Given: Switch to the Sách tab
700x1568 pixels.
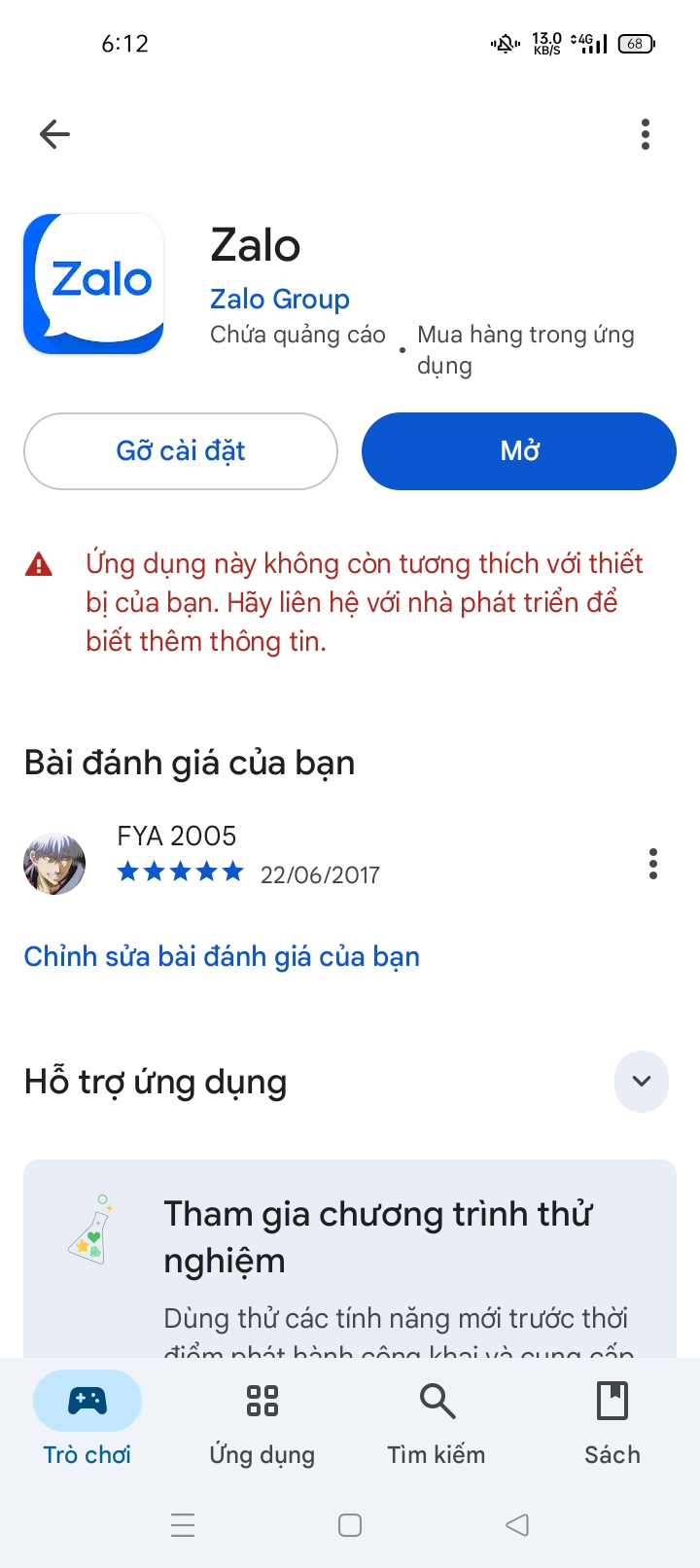Looking at the screenshot, I should coord(612,1418).
